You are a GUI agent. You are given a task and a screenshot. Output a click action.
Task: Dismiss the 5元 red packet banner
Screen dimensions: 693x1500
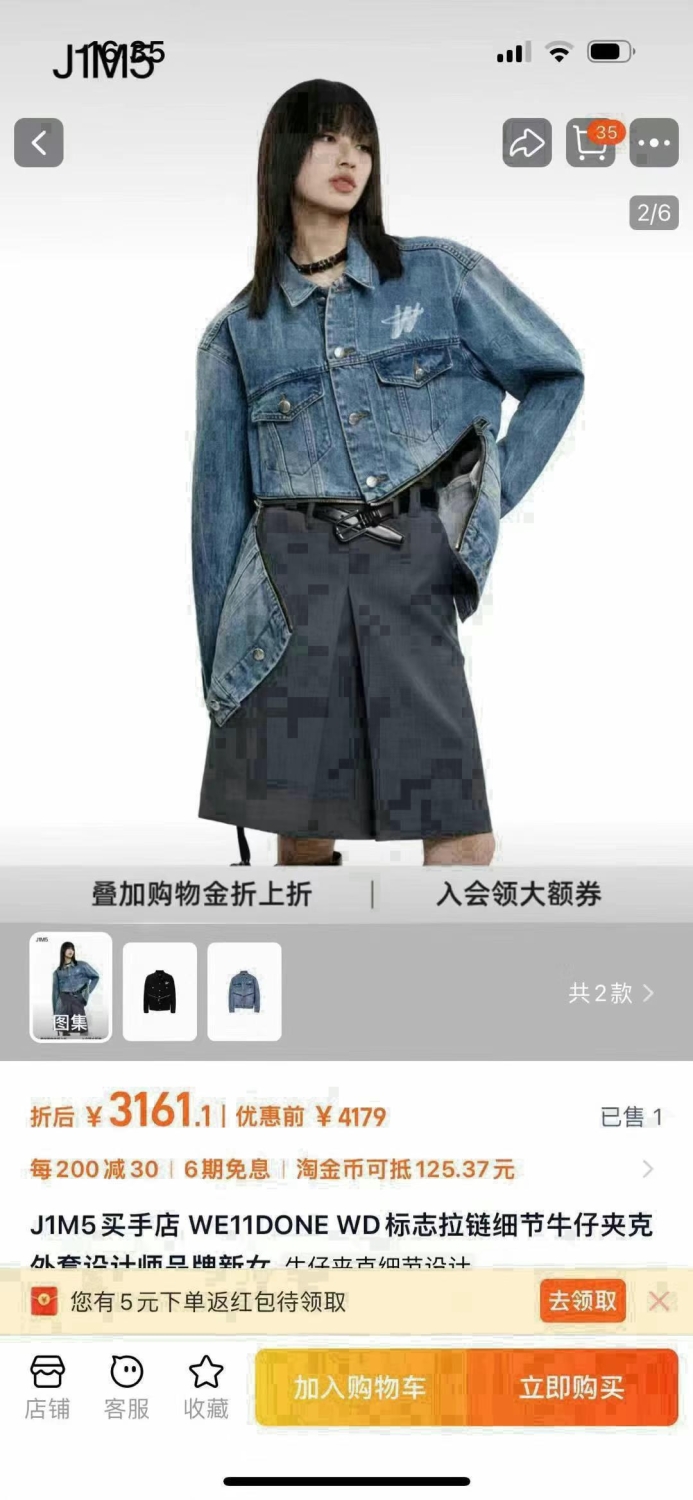[658, 1301]
